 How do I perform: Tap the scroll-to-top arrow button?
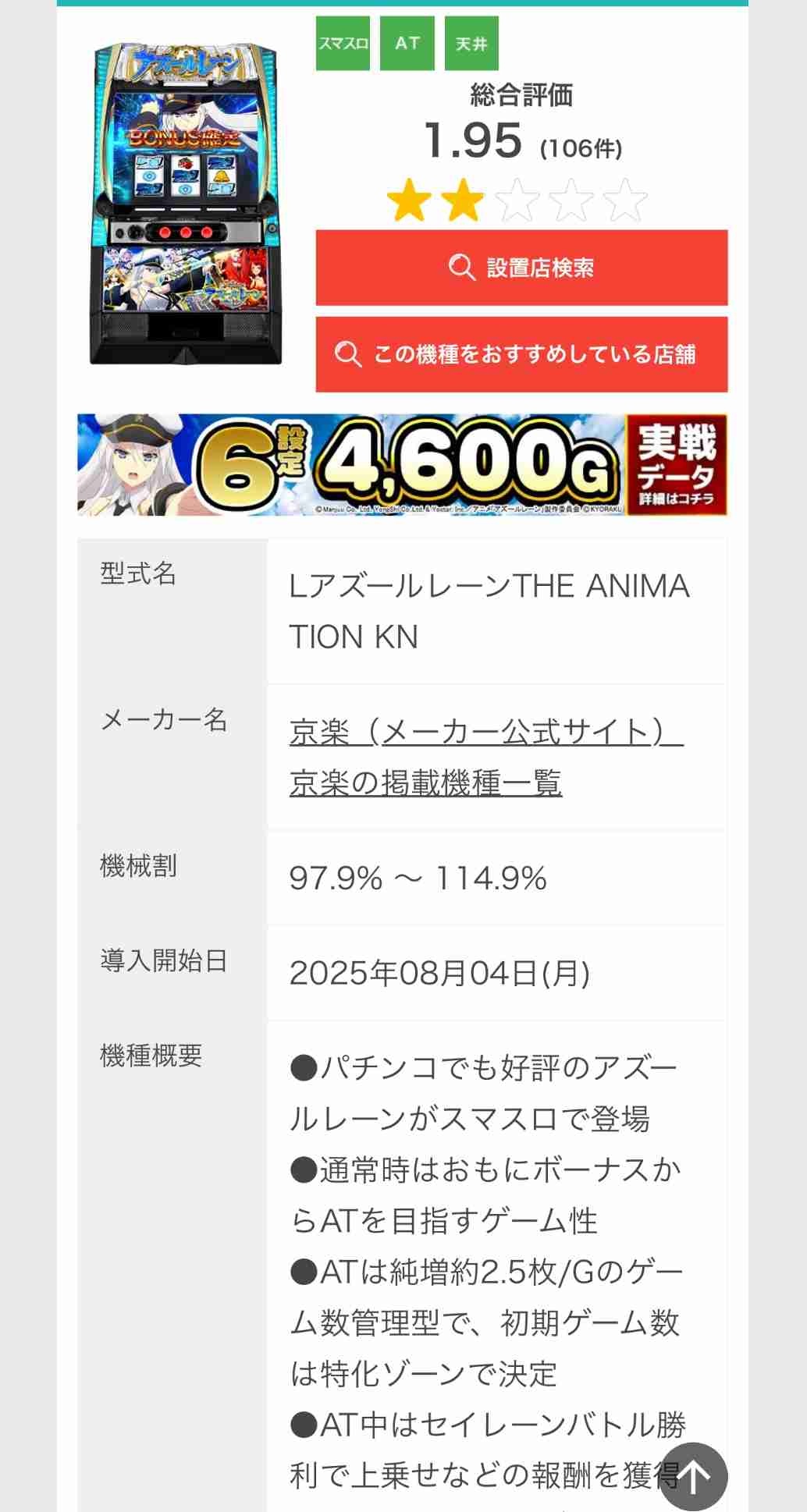(692, 1476)
